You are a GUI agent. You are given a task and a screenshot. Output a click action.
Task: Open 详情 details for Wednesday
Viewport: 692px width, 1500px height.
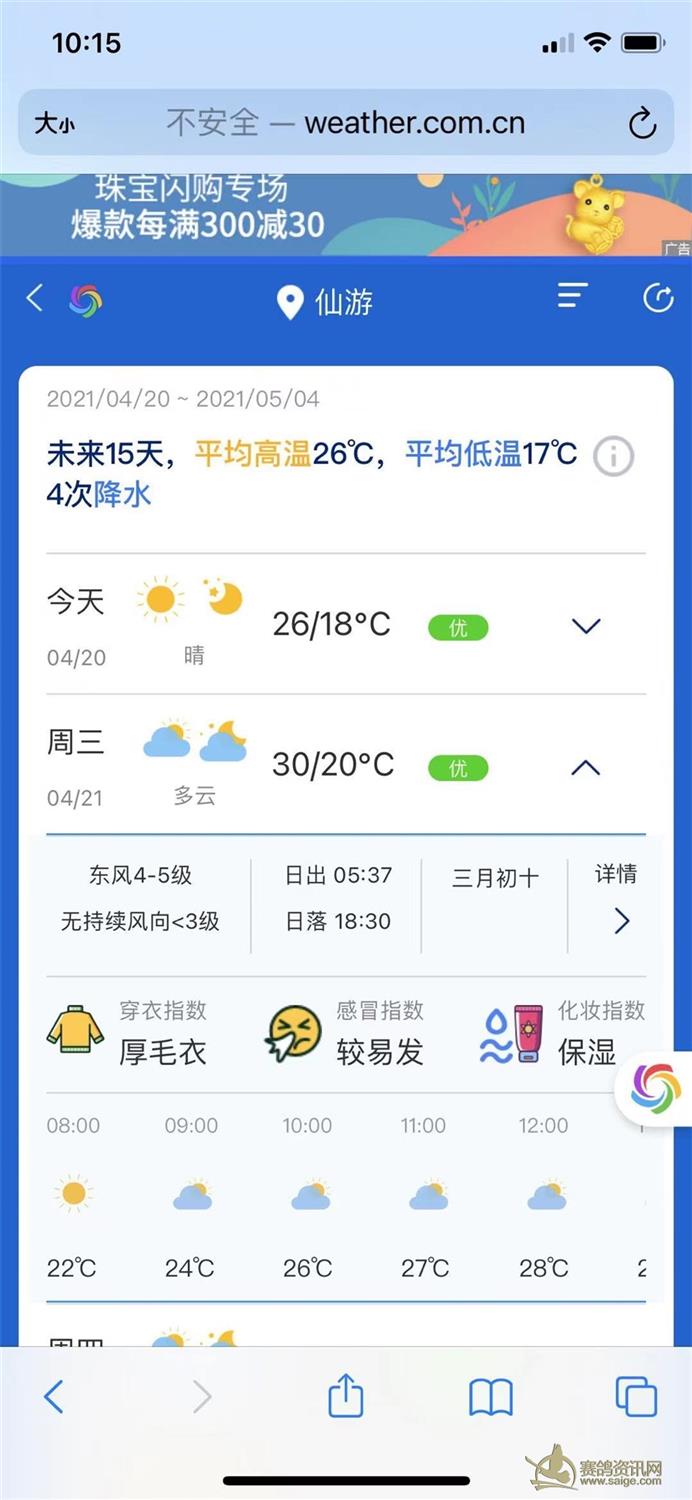click(x=617, y=900)
